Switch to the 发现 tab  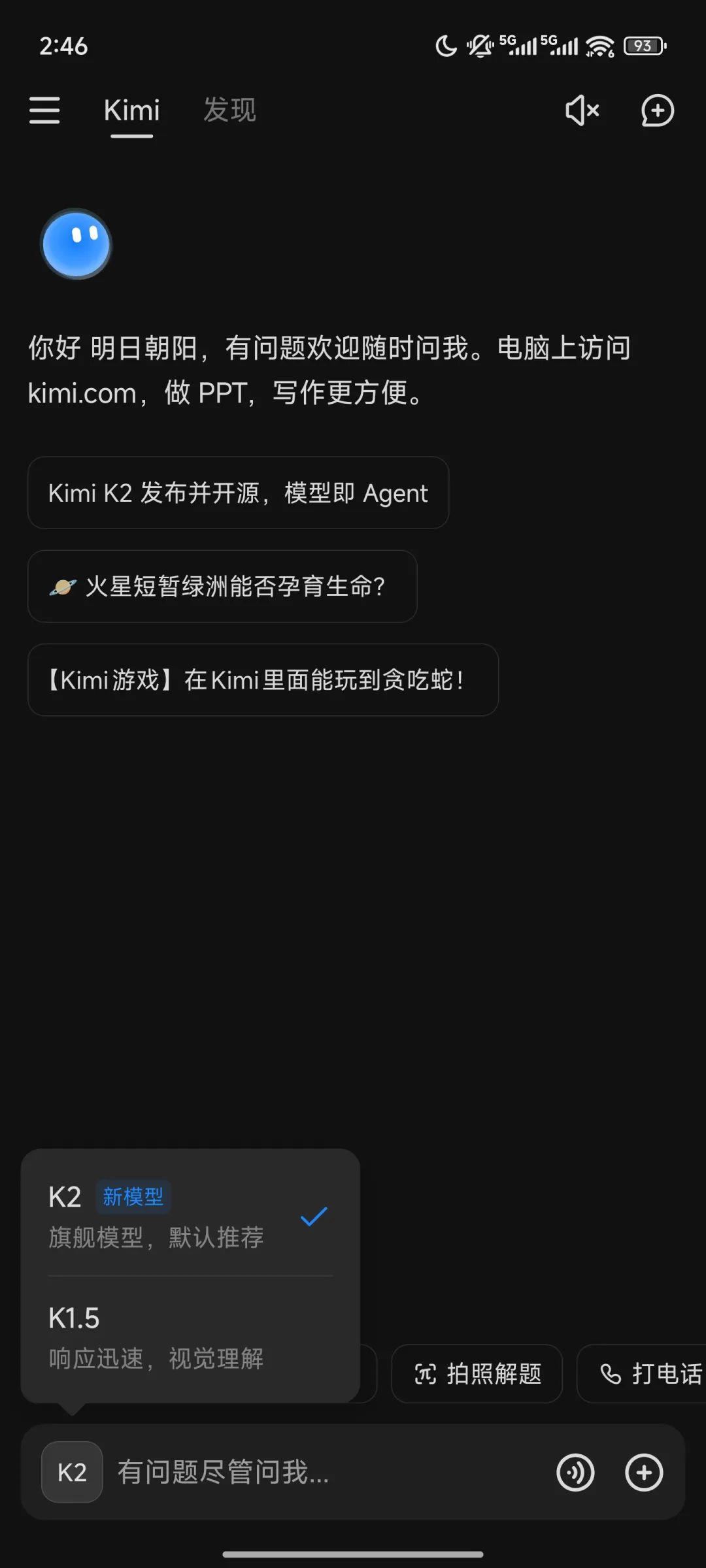(229, 110)
